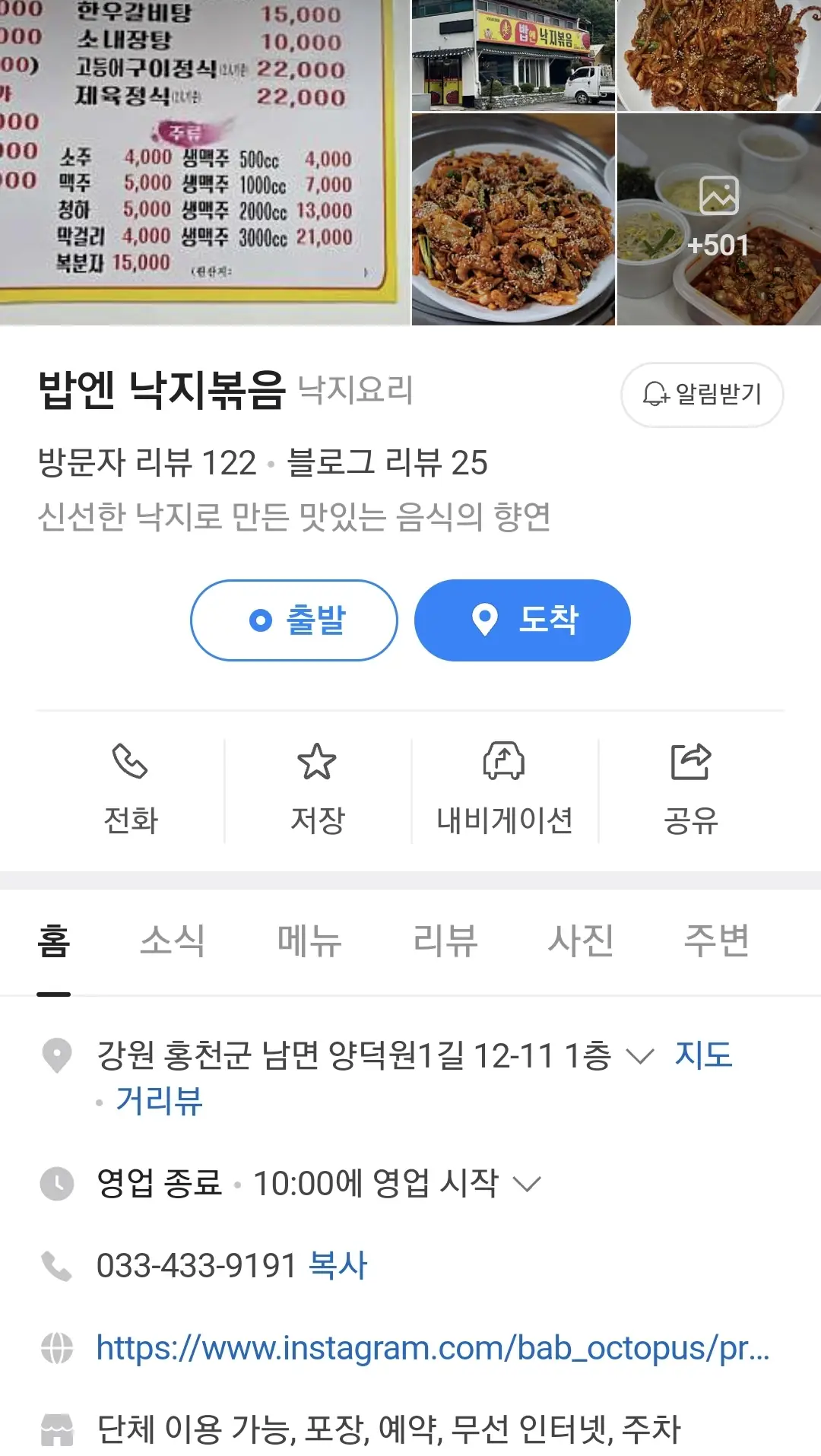Screen dimensions: 821x1456
Task: Set this place as 도착 destination
Action: click(522, 620)
